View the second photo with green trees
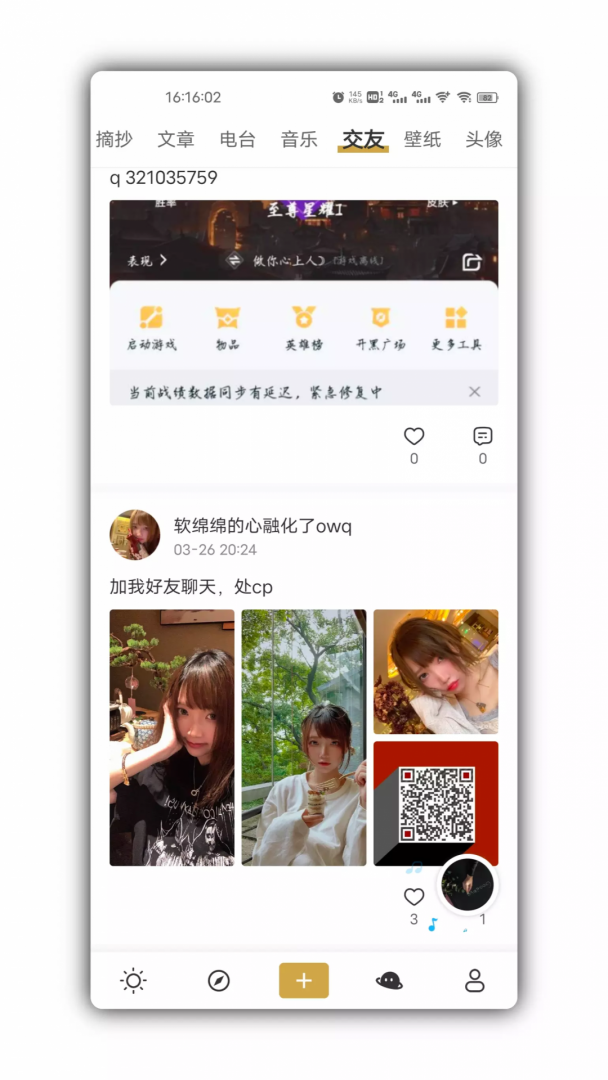Viewport: 608px width, 1080px height. tap(304, 737)
